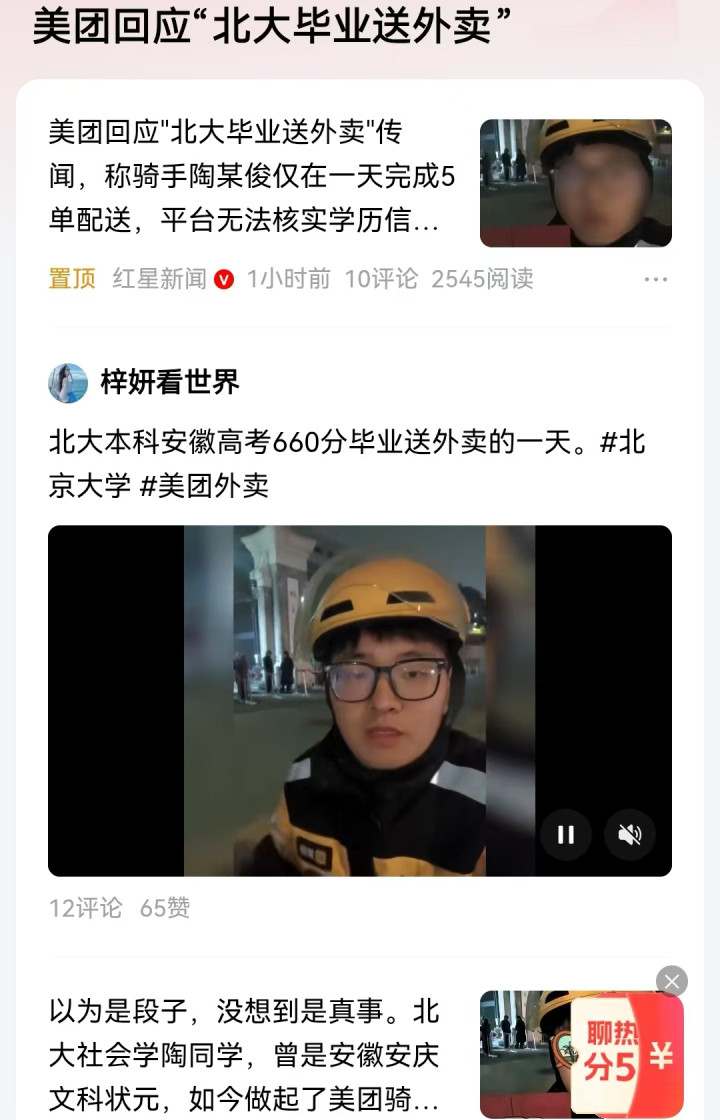
Task: Like the video post with 65 likes
Action: pyautogui.click(x=165, y=908)
